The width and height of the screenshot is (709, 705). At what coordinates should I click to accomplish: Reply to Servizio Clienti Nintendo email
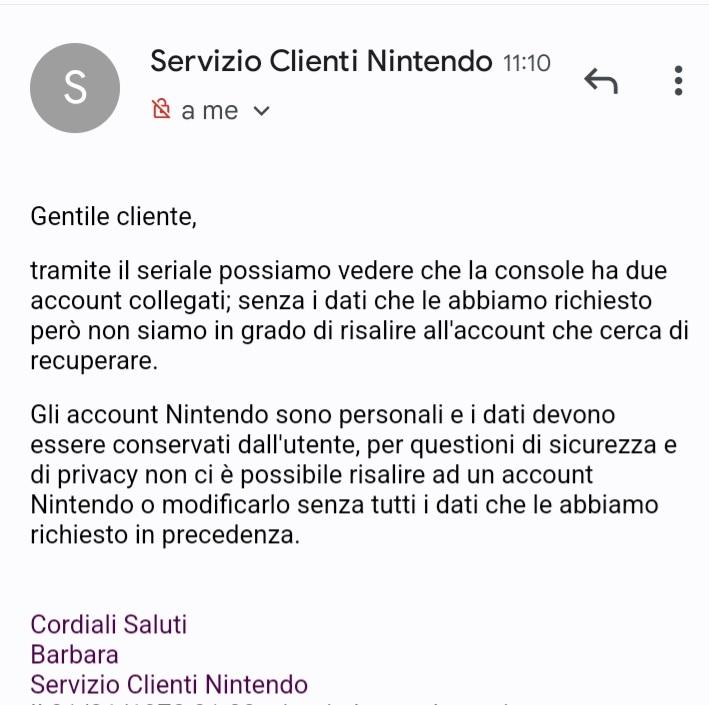(x=601, y=81)
